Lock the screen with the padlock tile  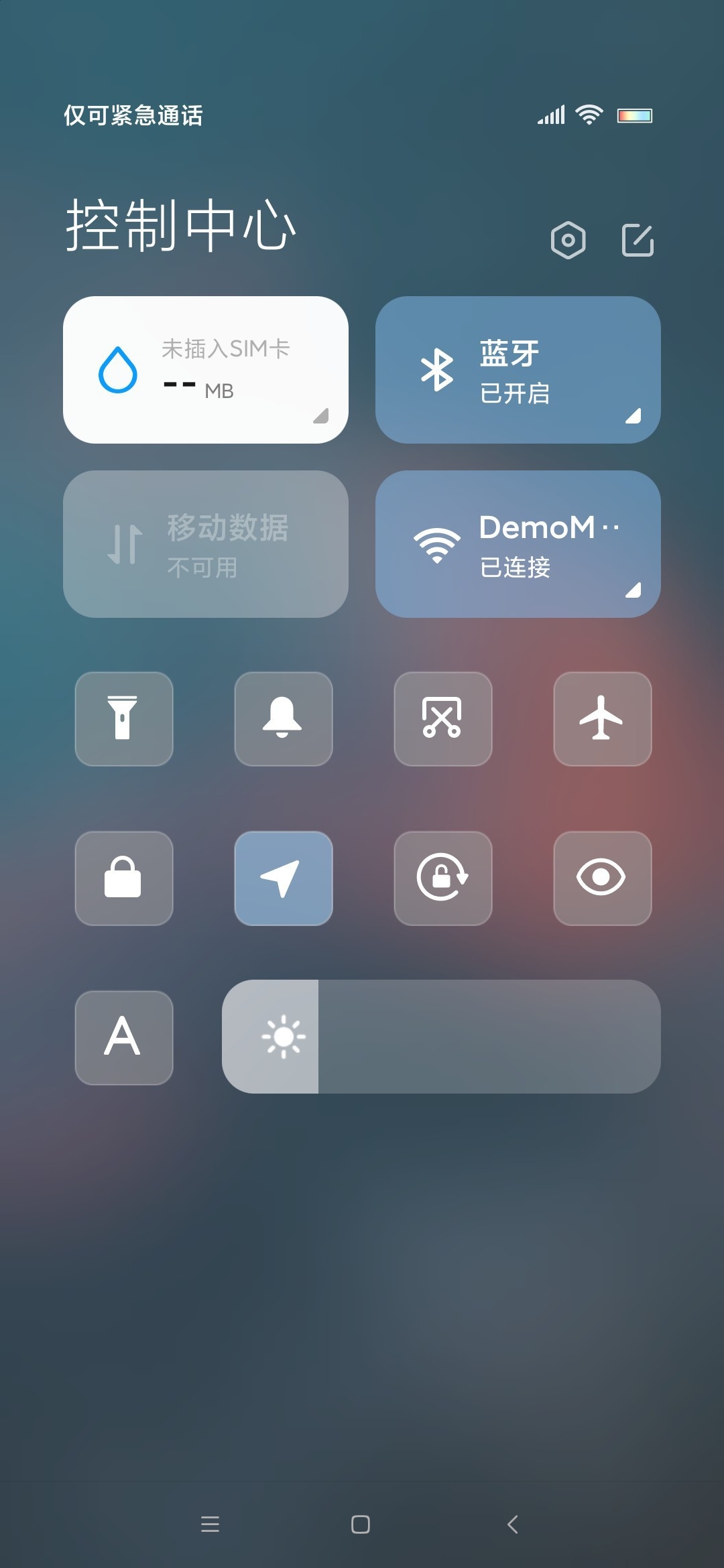124,878
